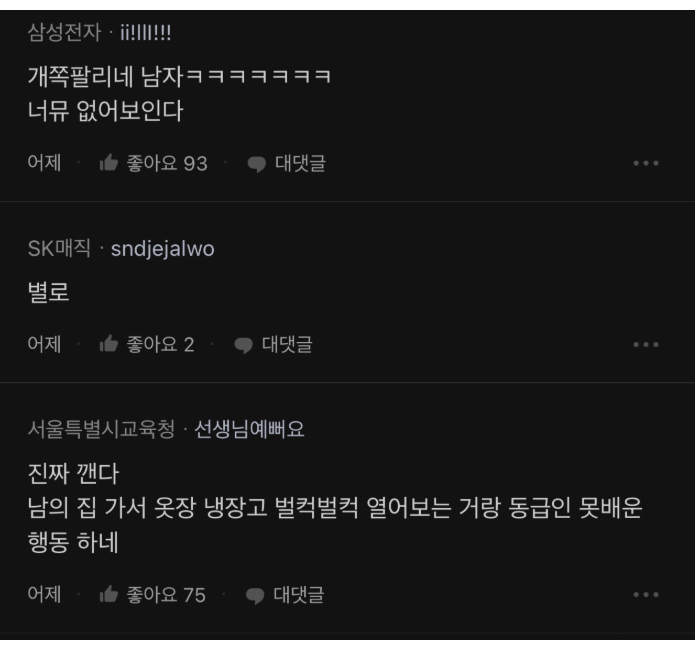The image size is (695, 672).
Task: Like the comment by 선생님예뻐요
Action: tap(152, 595)
